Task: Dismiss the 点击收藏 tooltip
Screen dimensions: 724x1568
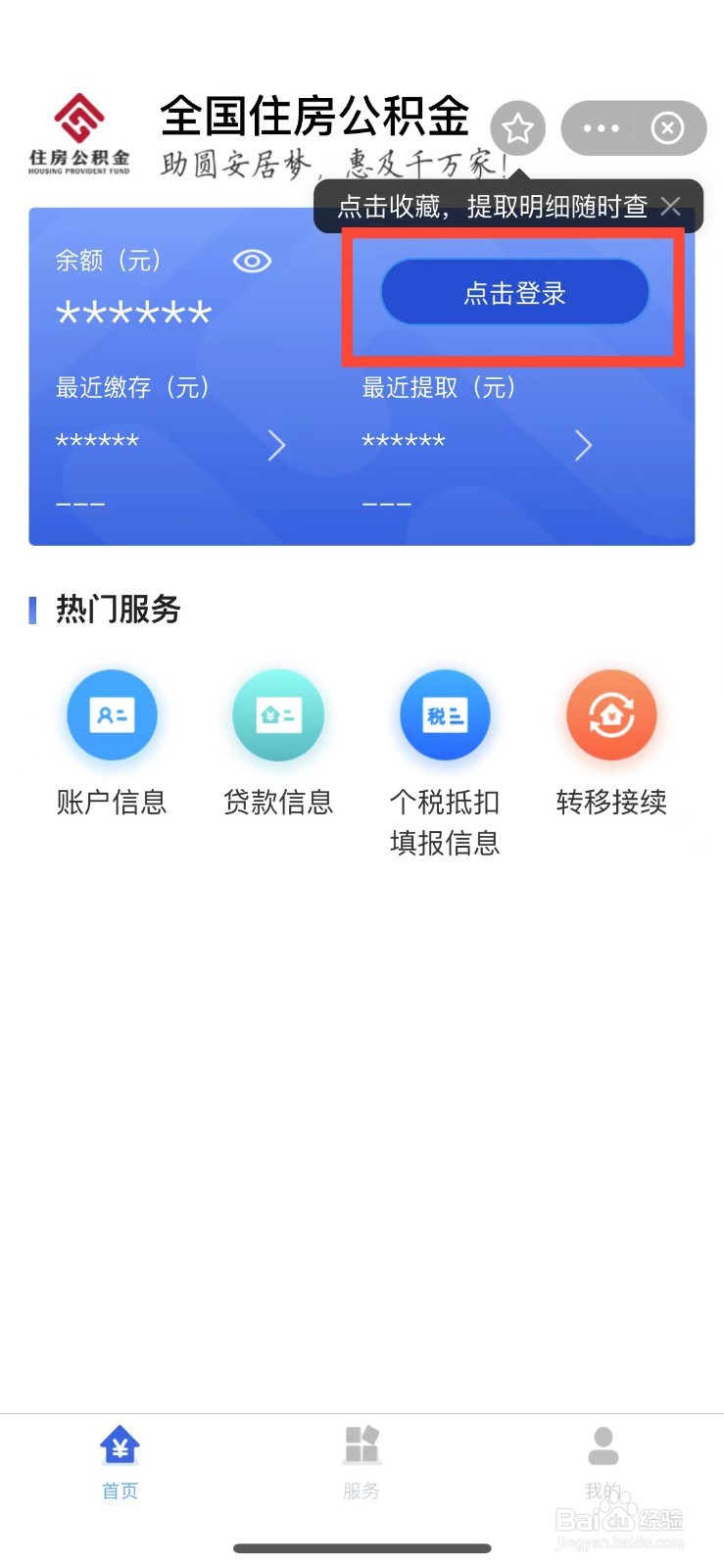Action: click(671, 206)
